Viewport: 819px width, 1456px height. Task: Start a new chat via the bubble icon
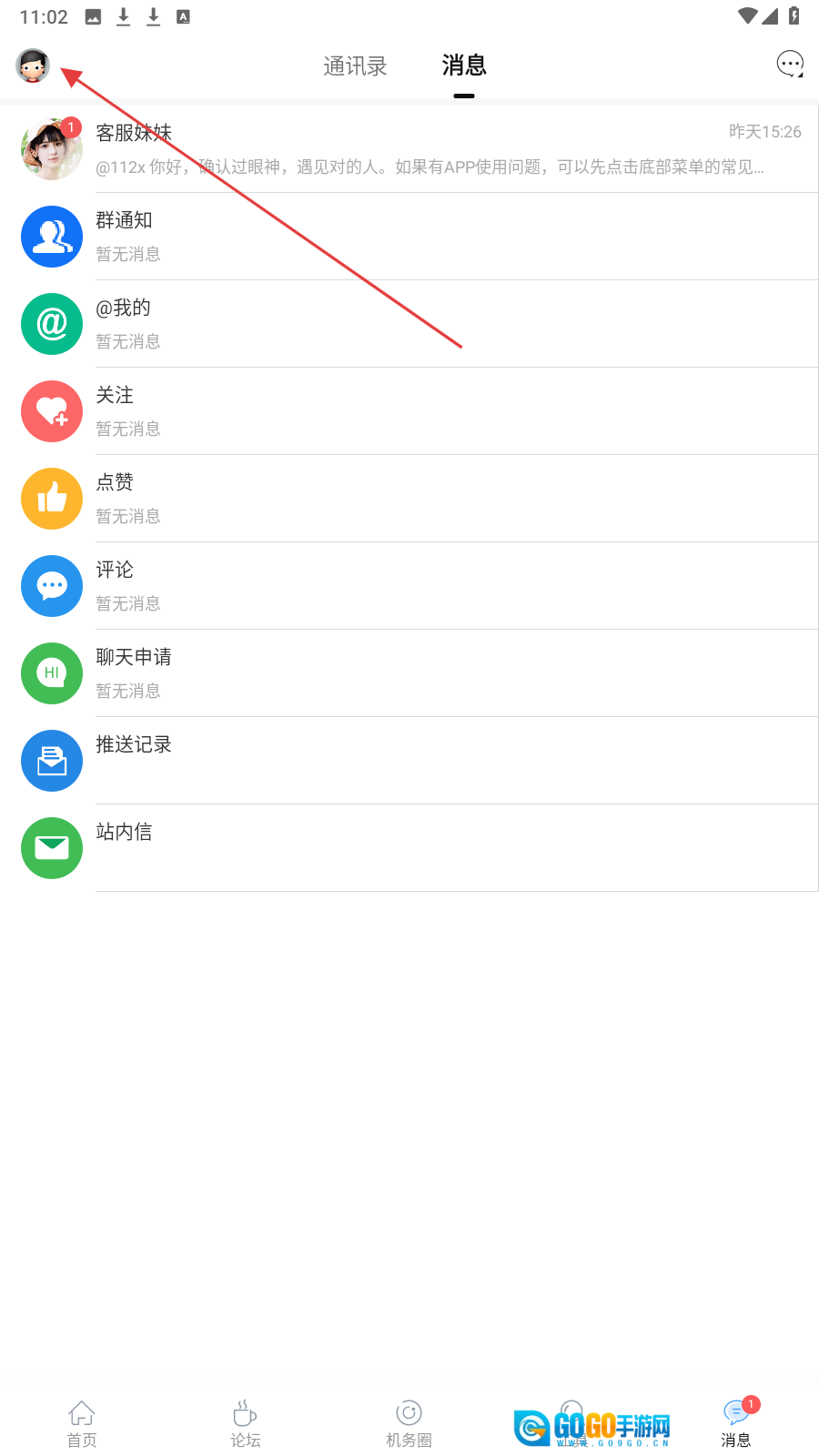789,65
